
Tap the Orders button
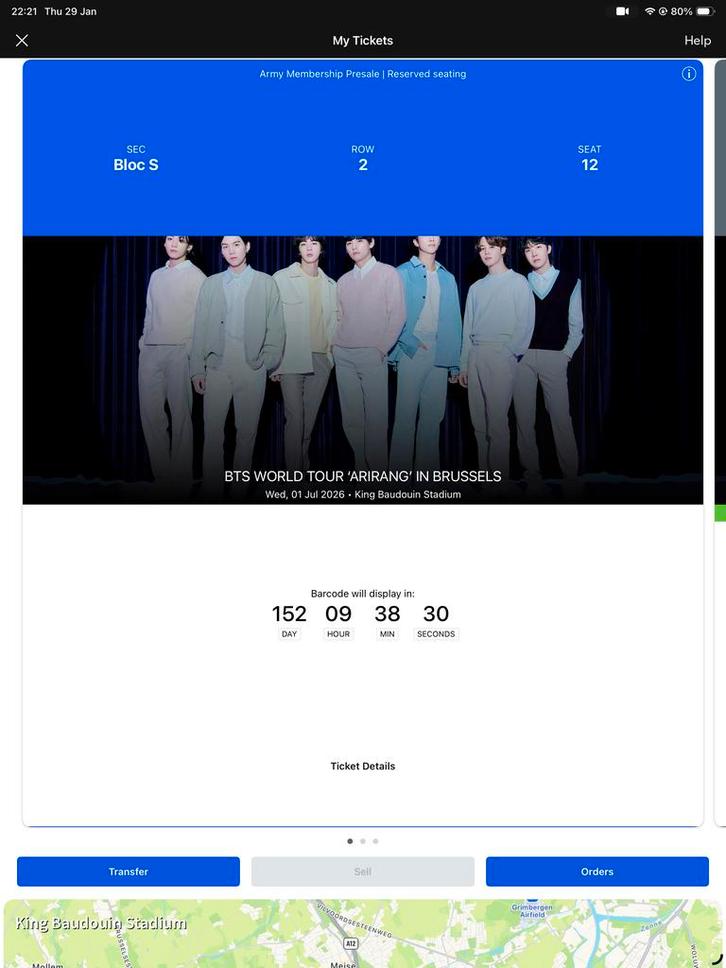[x=597, y=871]
